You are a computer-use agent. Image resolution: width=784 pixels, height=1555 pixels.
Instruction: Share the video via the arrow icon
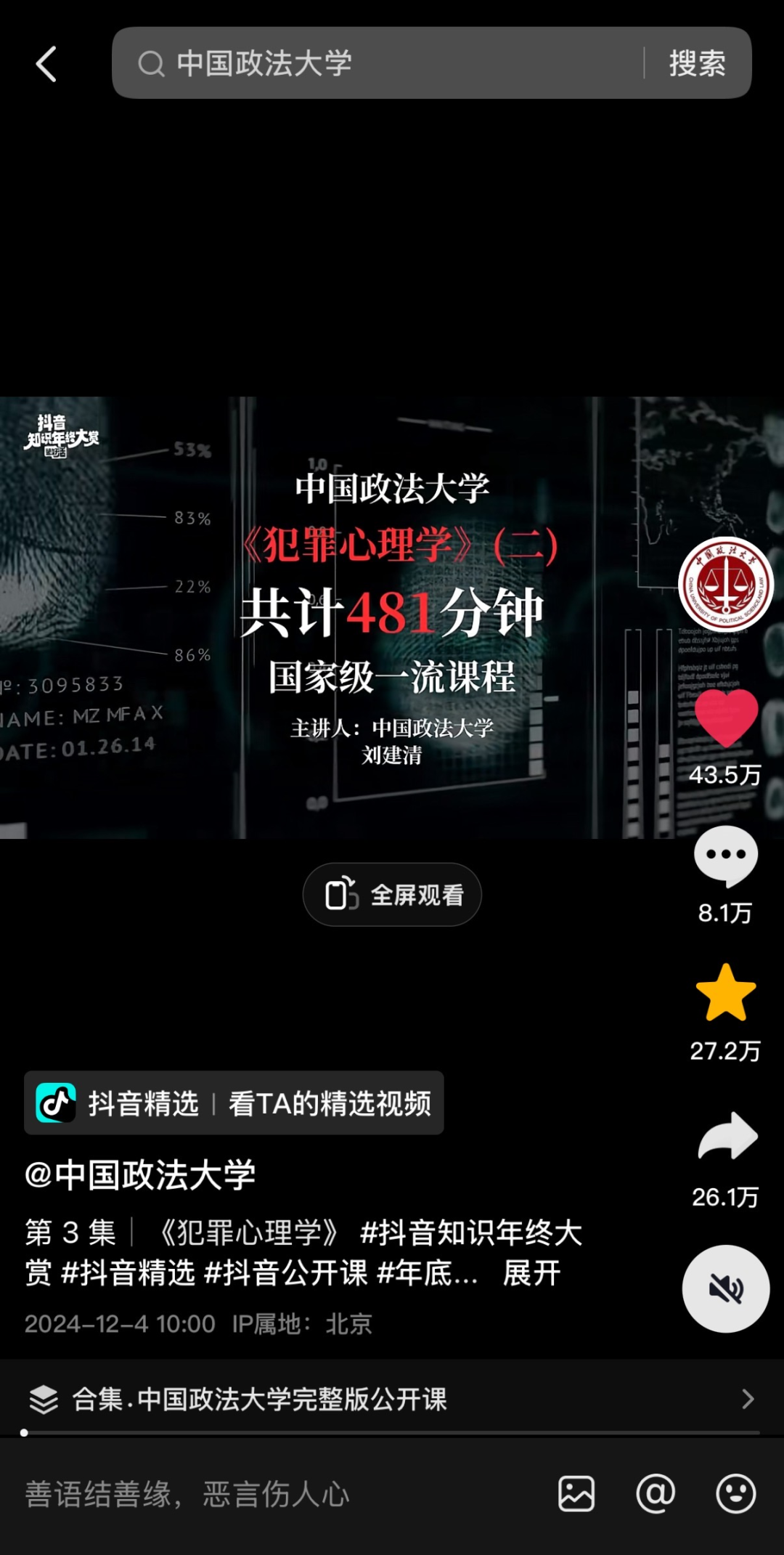(727, 1137)
